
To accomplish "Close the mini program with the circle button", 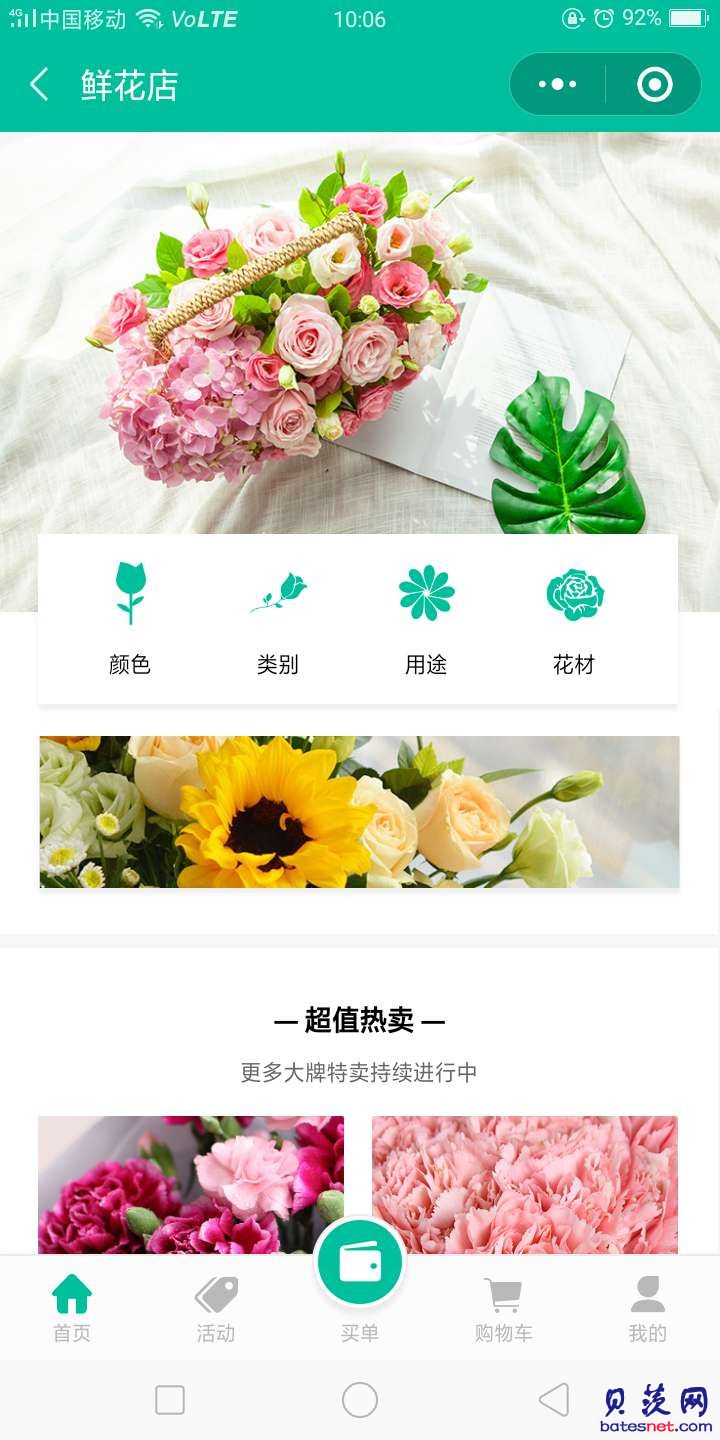I will pyautogui.click(x=654, y=84).
